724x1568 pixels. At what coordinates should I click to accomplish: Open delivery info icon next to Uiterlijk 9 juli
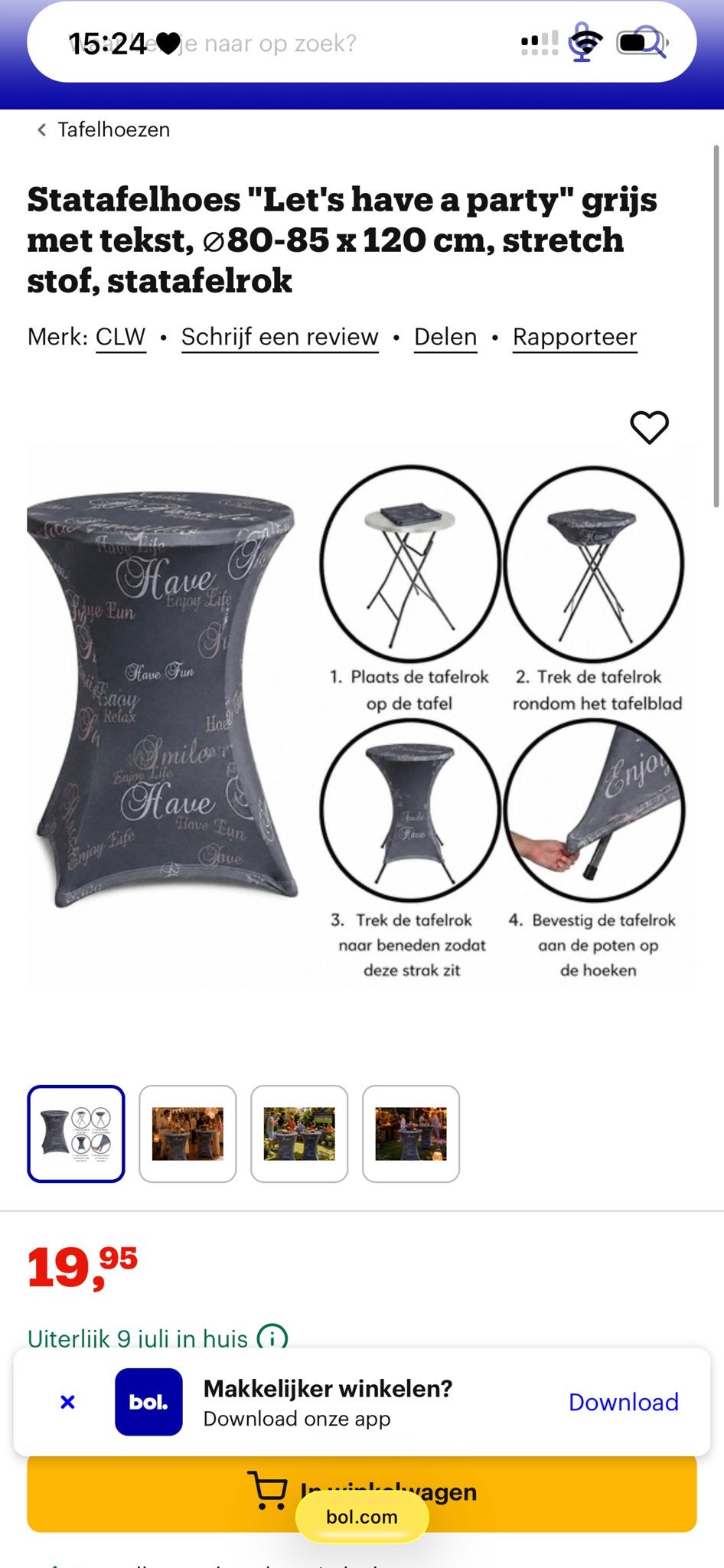click(272, 1338)
